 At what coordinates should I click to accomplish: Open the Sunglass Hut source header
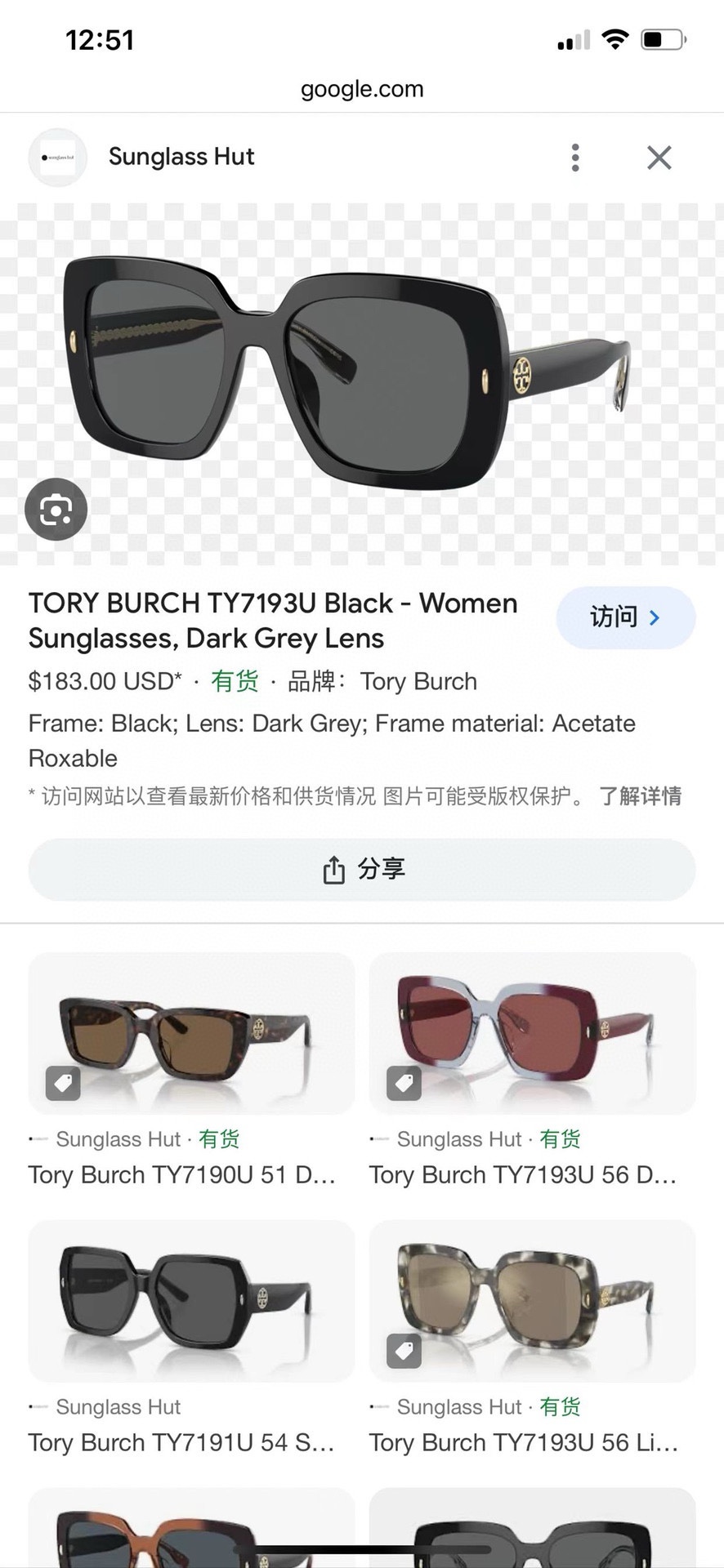181,157
